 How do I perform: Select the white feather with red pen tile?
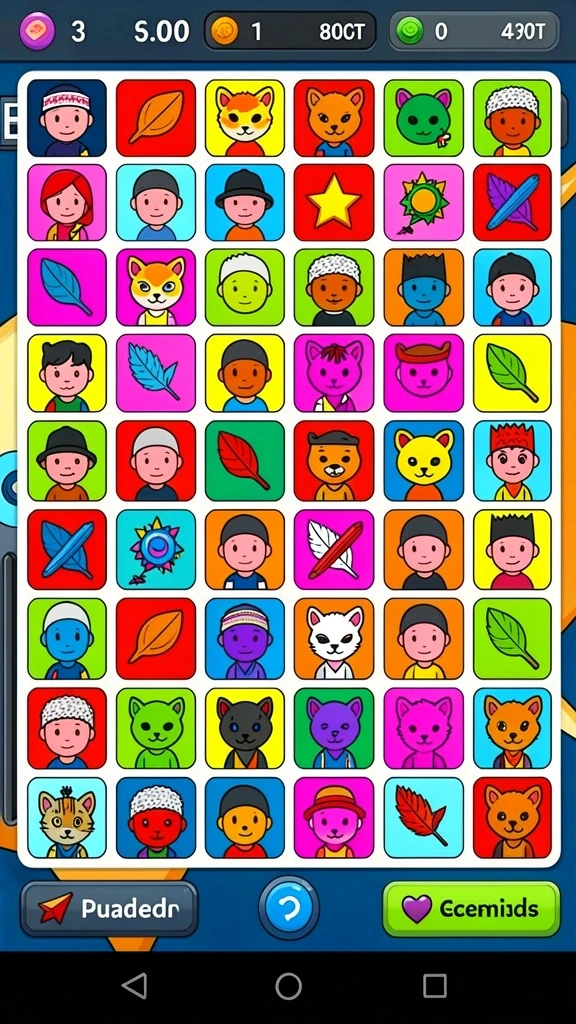click(334, 549)
